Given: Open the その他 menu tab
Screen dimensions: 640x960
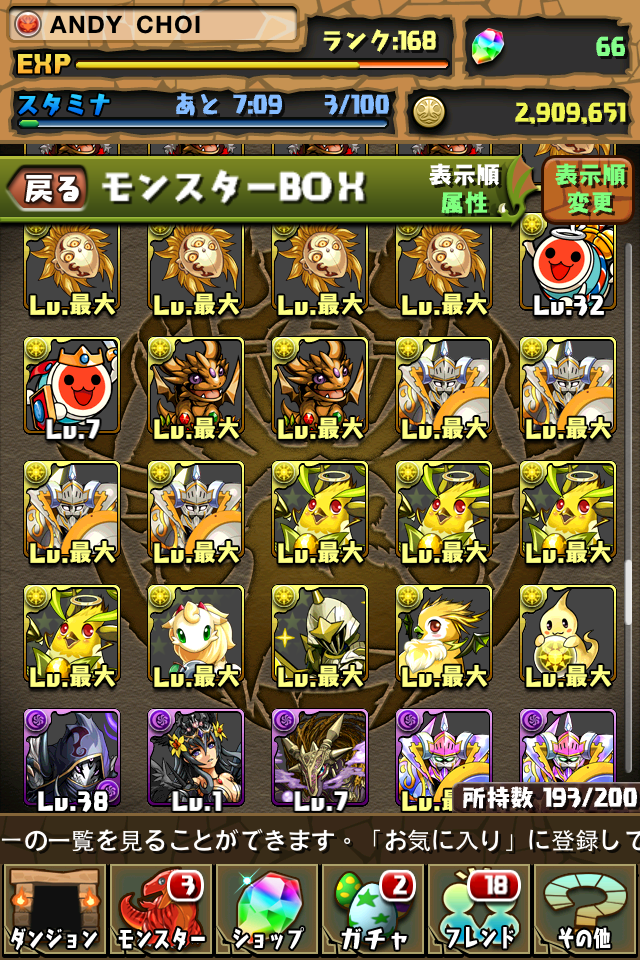Looking at the screenshot, I should [586, 910].
